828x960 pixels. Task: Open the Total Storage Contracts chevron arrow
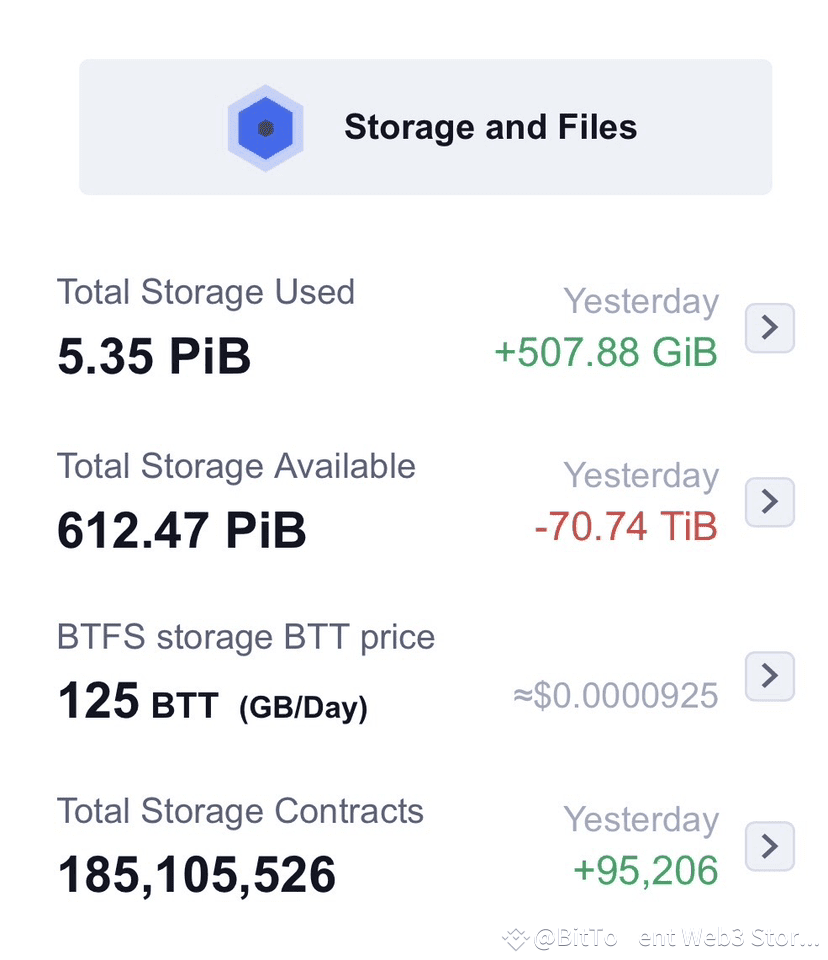pyautogui.click(x=770, y=847)
